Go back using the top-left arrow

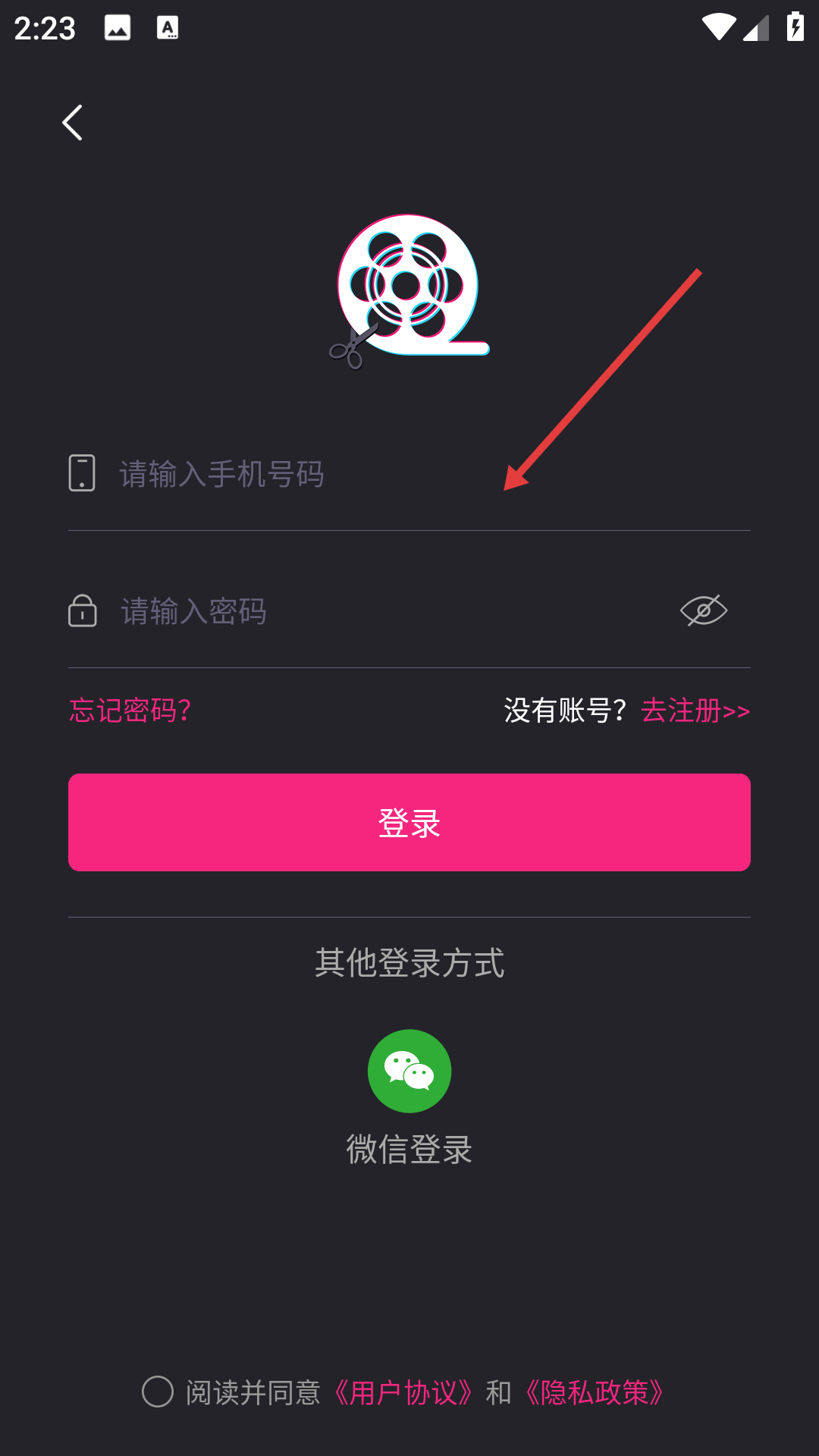[73, 123]
